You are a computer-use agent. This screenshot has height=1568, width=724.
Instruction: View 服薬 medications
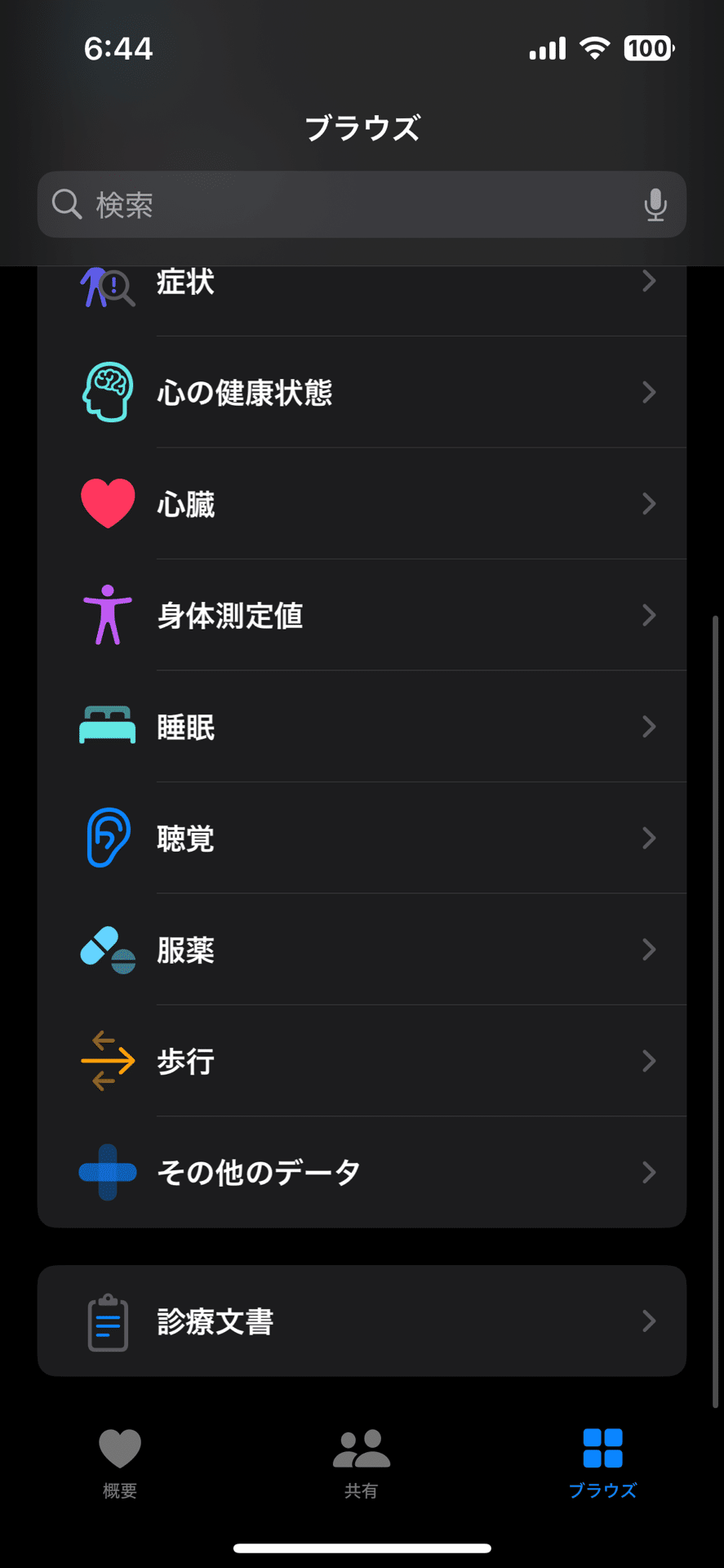(362, 950)
